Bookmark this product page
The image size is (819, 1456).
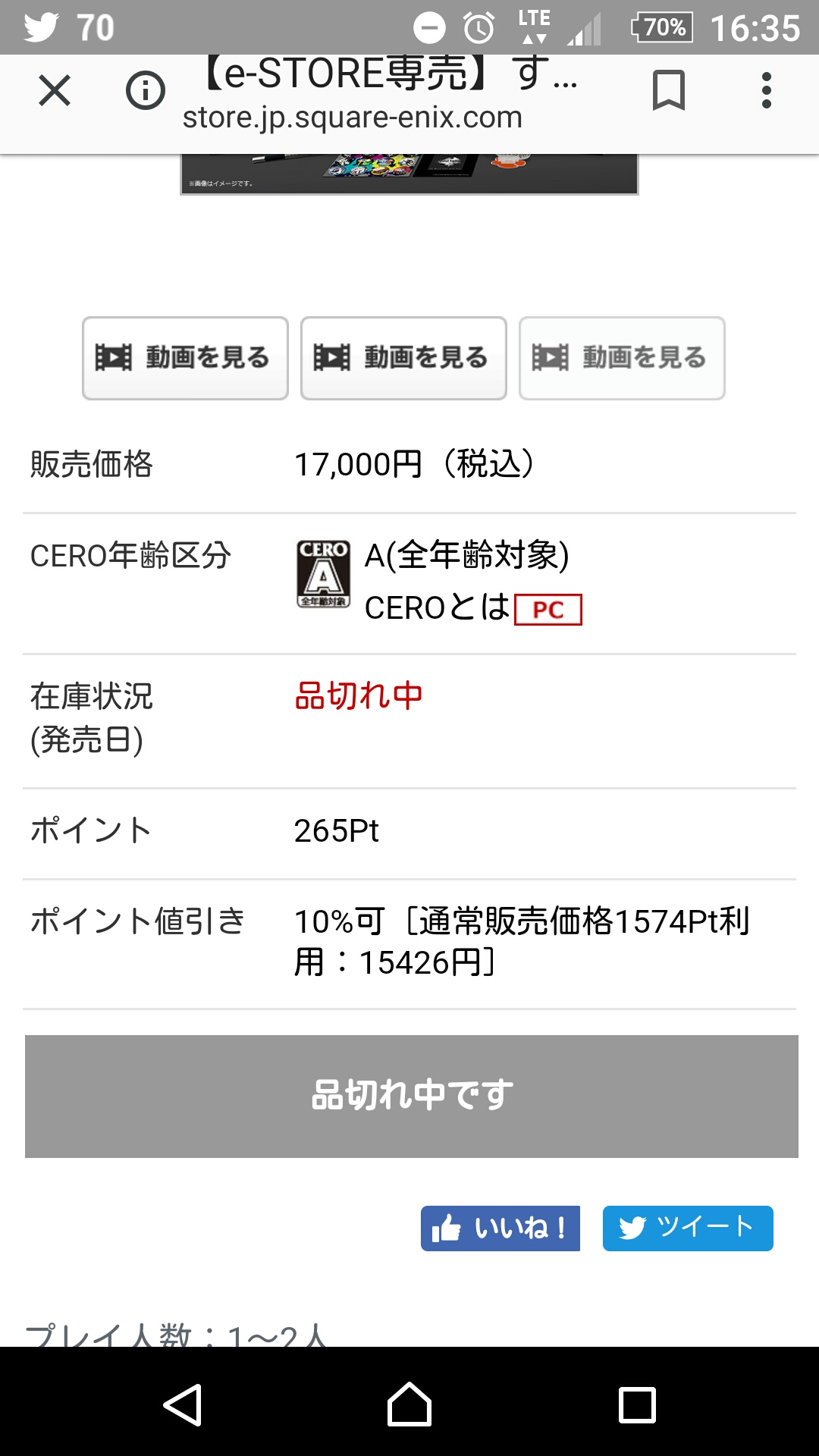coord(668,91)
